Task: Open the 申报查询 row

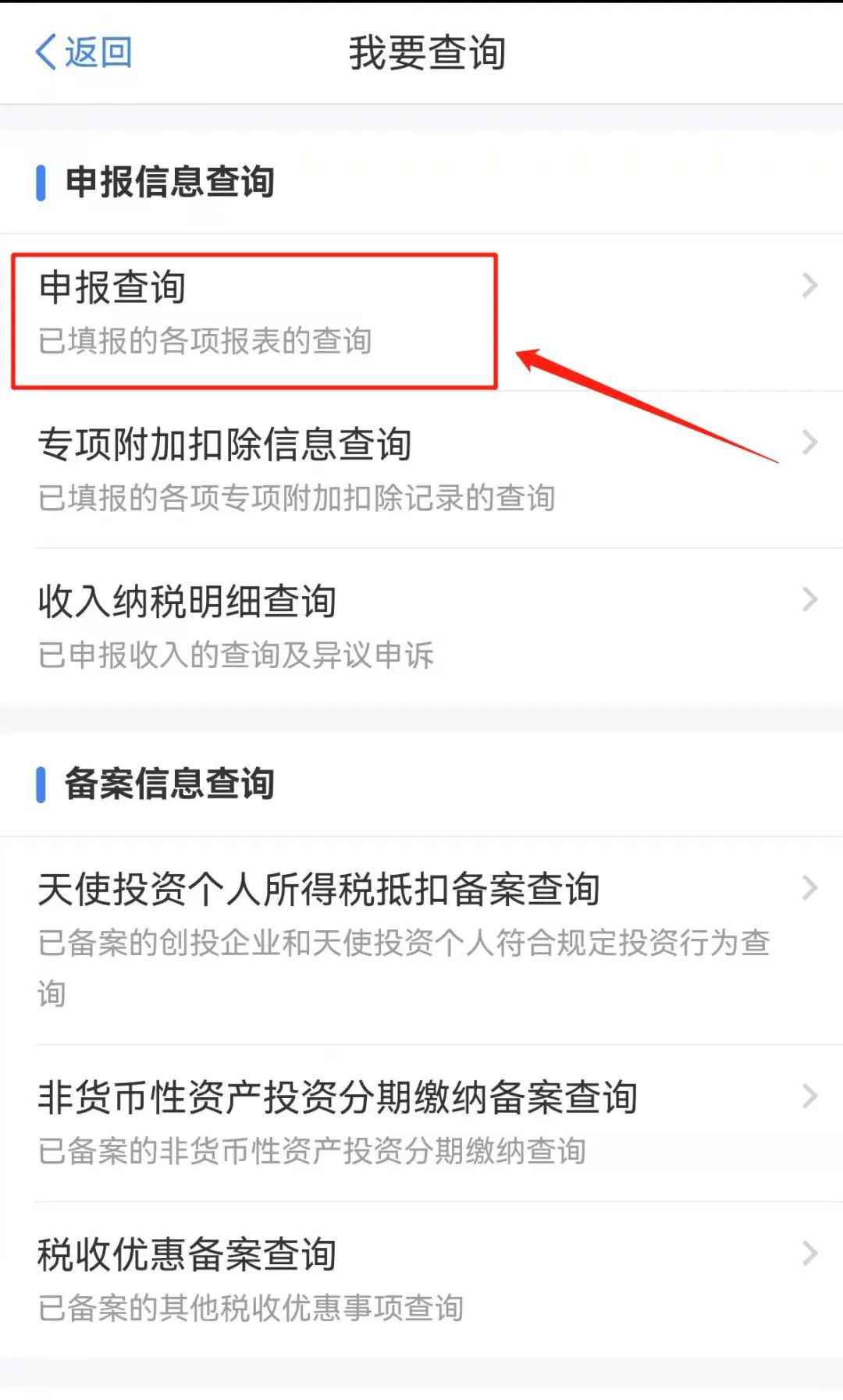Action: pyautogui.click(x=421, y=313)
